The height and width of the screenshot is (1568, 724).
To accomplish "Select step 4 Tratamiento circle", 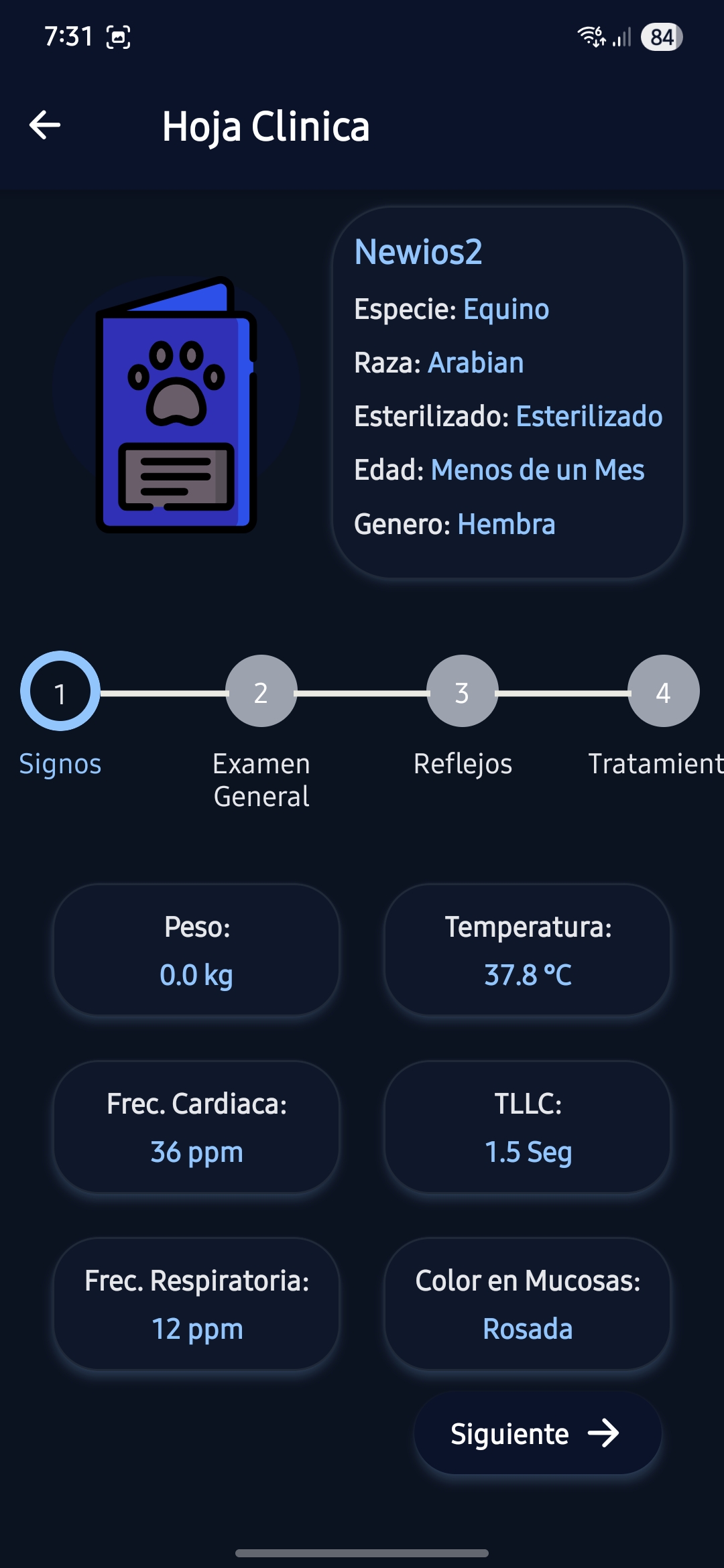I will coord(663,692).
